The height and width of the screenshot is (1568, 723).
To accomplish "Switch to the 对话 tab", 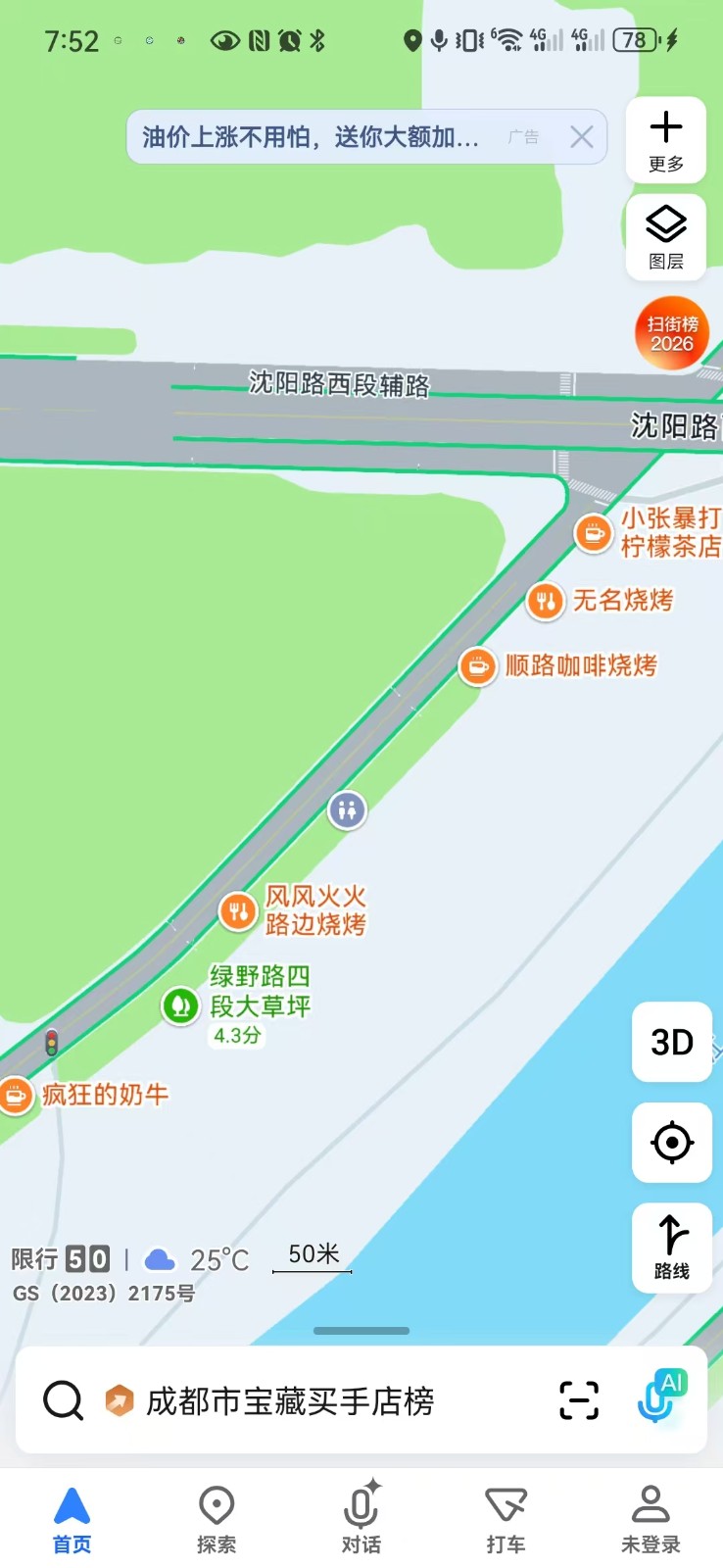I will pyautogui.click(x=361, y=1518).
